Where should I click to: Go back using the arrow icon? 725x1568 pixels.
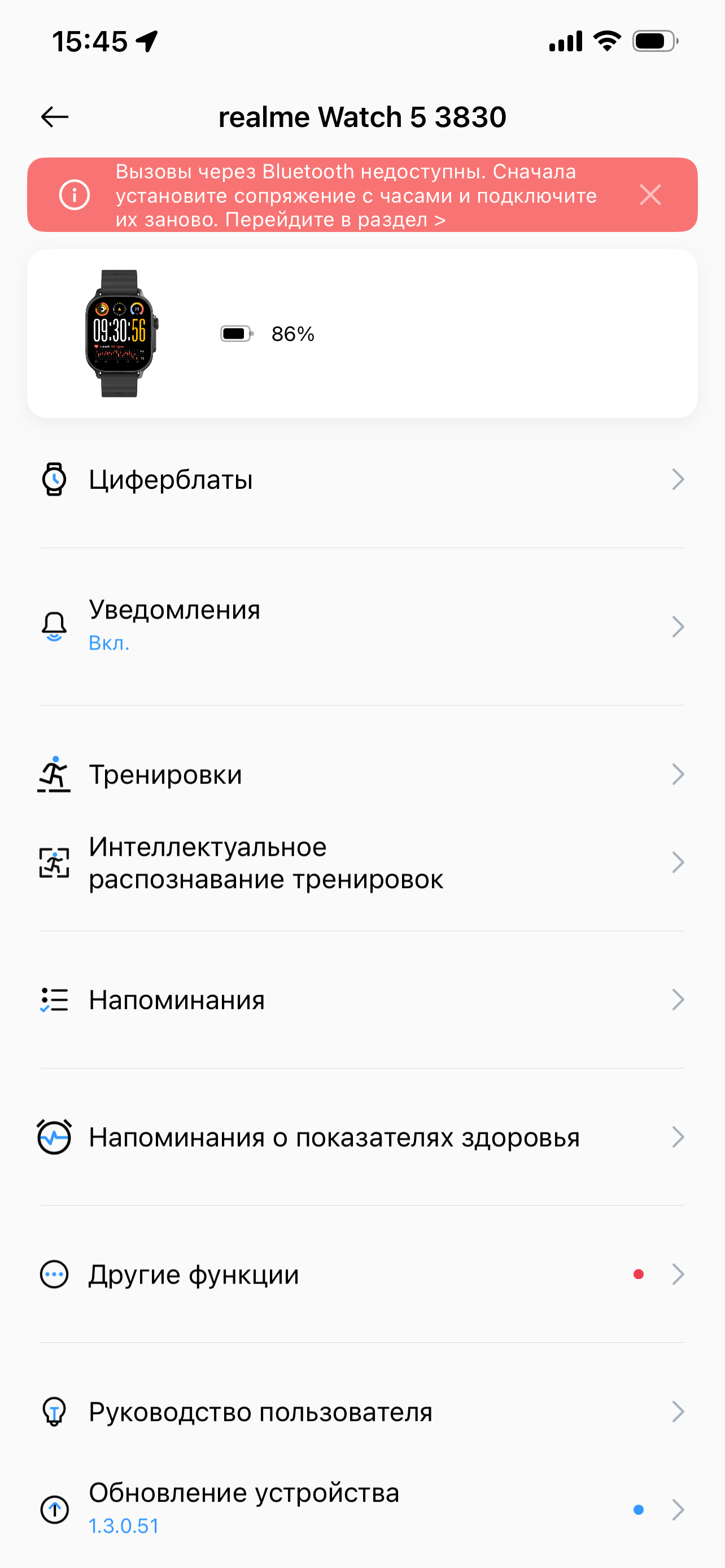55,116
